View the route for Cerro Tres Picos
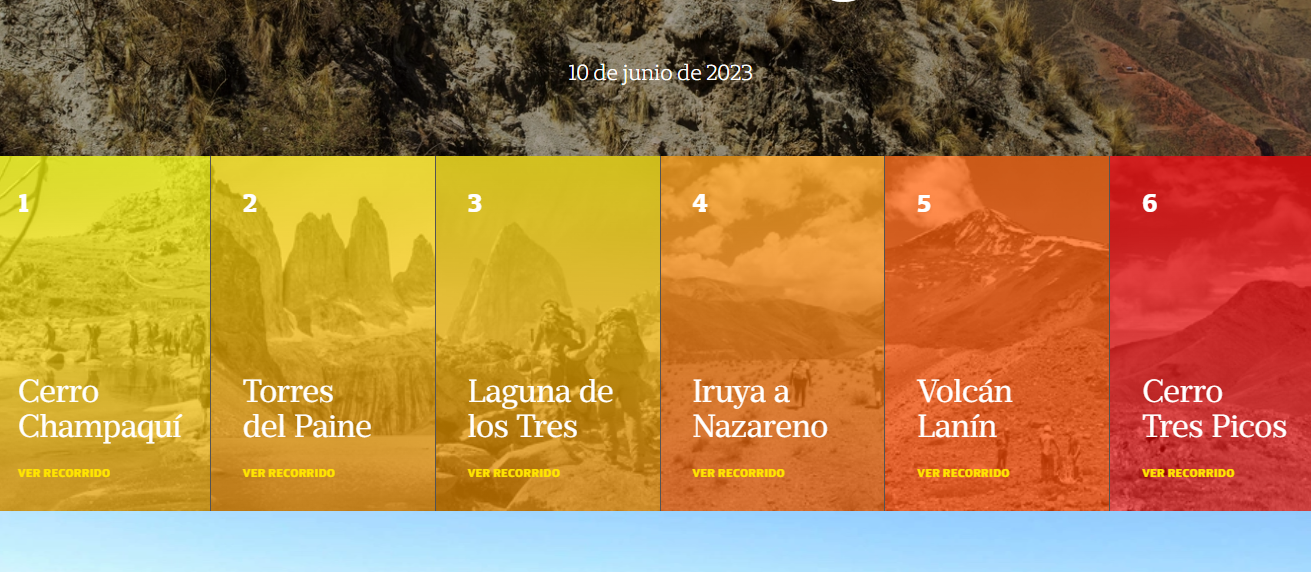Screen dimensions: 1311x572 pyautogui.click(x=1189, y=473)
